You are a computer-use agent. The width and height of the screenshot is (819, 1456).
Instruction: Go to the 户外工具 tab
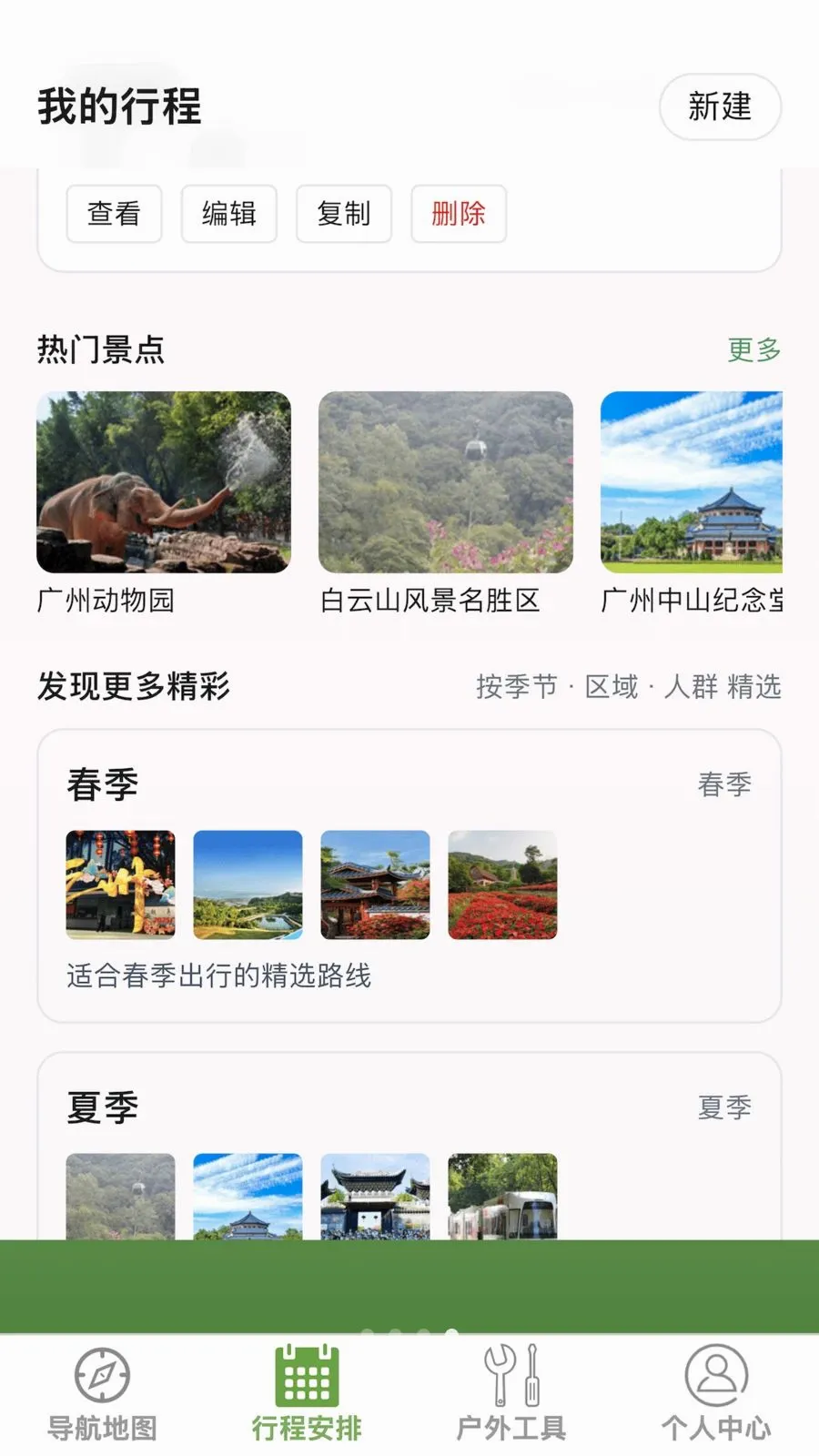[511, 1394]
